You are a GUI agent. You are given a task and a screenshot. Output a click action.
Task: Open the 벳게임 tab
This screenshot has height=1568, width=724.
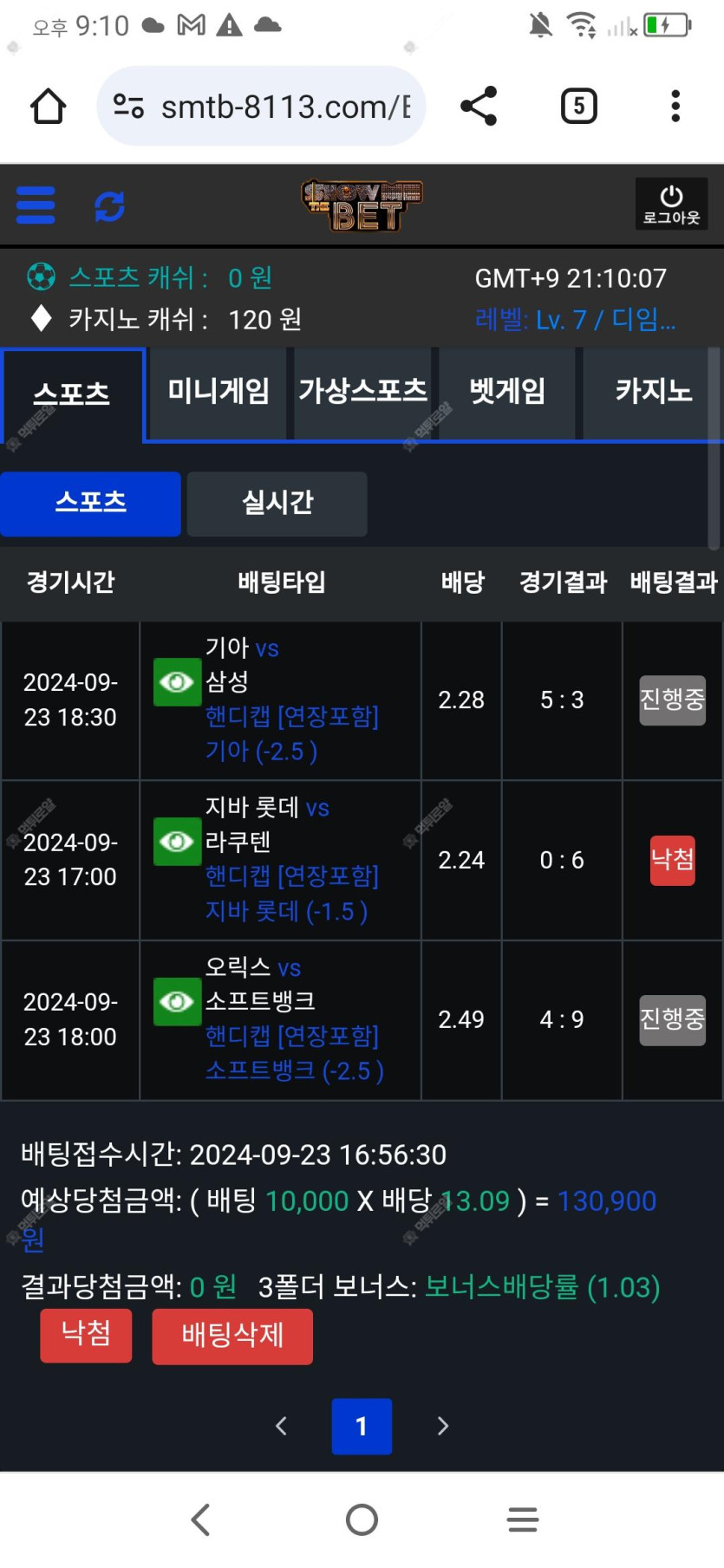click(x=507, y=392)
